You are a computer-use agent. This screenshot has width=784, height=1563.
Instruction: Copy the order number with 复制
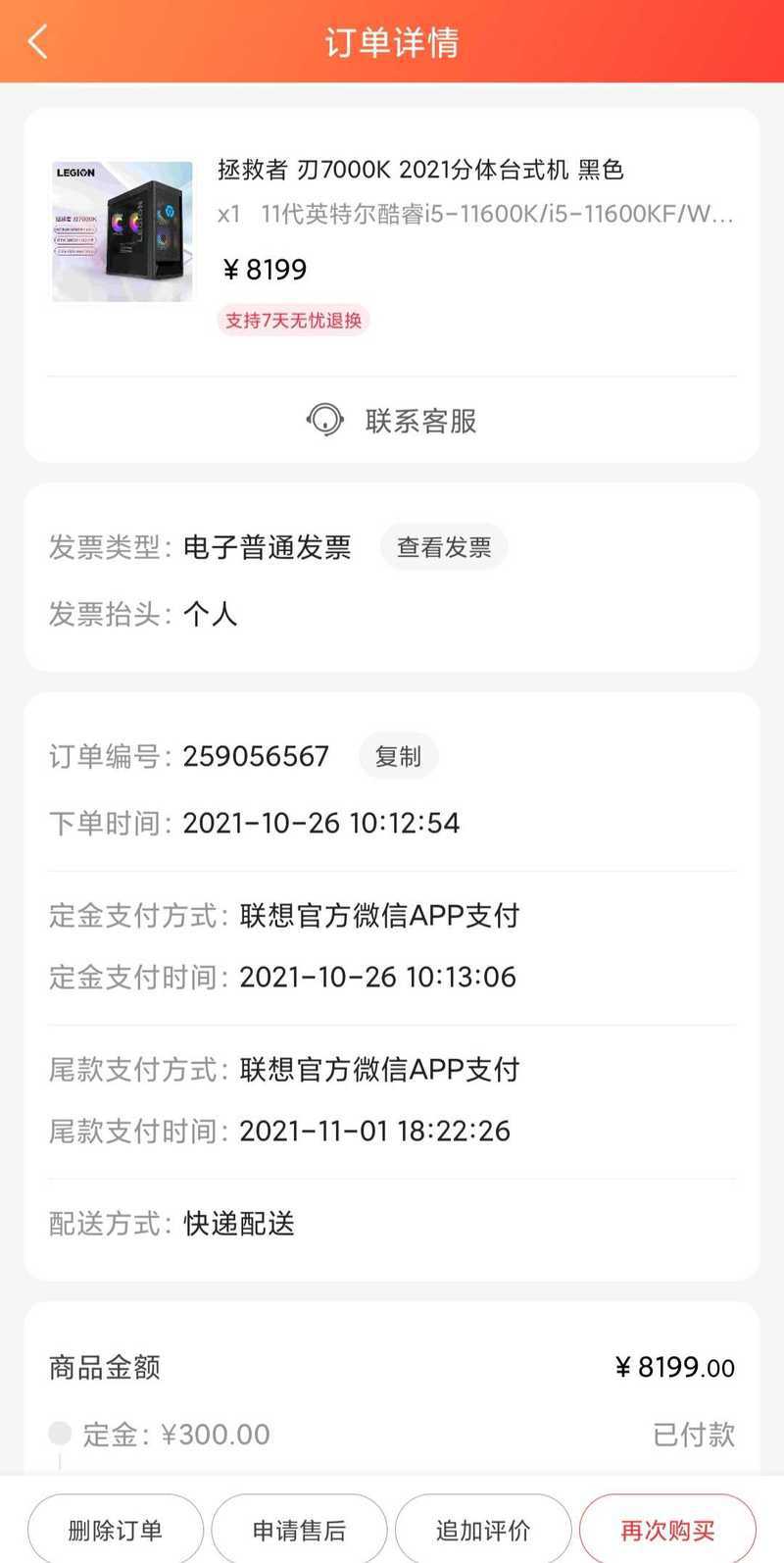click(x=398, y=756)
